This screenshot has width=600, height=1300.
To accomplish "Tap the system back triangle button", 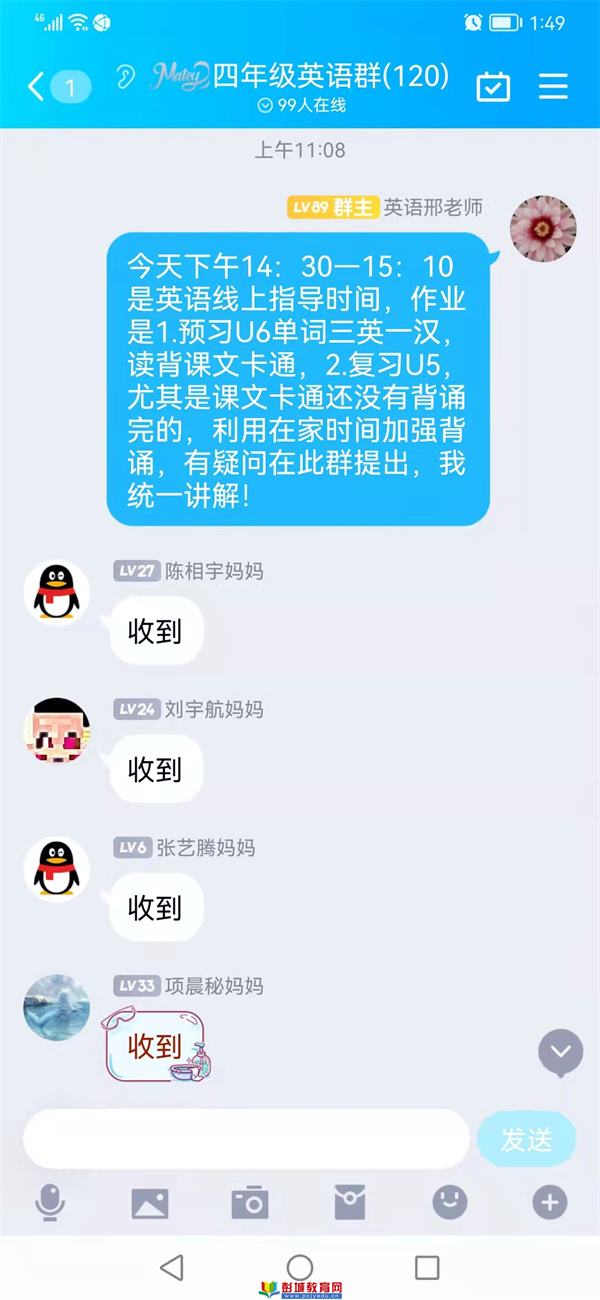I will click(172, 1268).
